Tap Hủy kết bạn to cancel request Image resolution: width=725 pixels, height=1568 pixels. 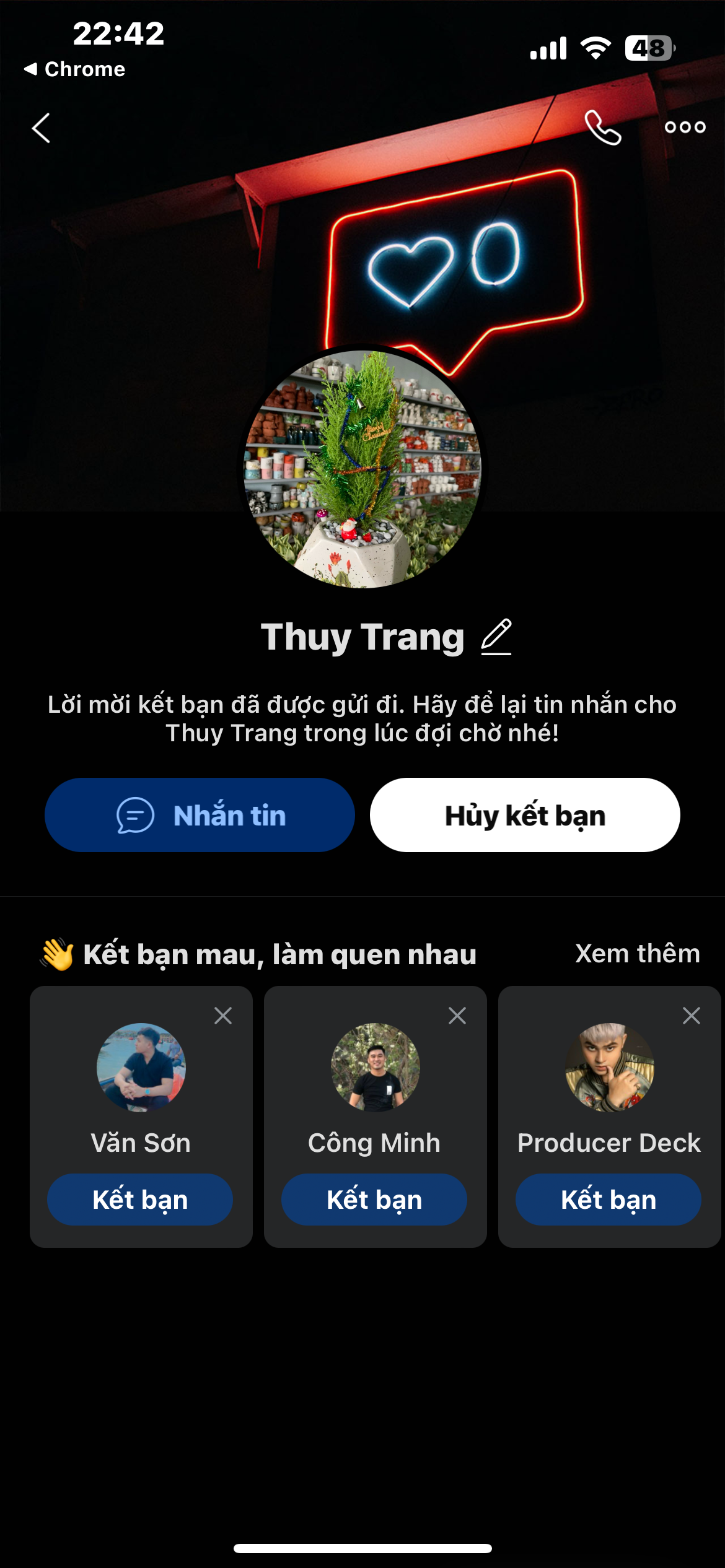tap(525, 815)
